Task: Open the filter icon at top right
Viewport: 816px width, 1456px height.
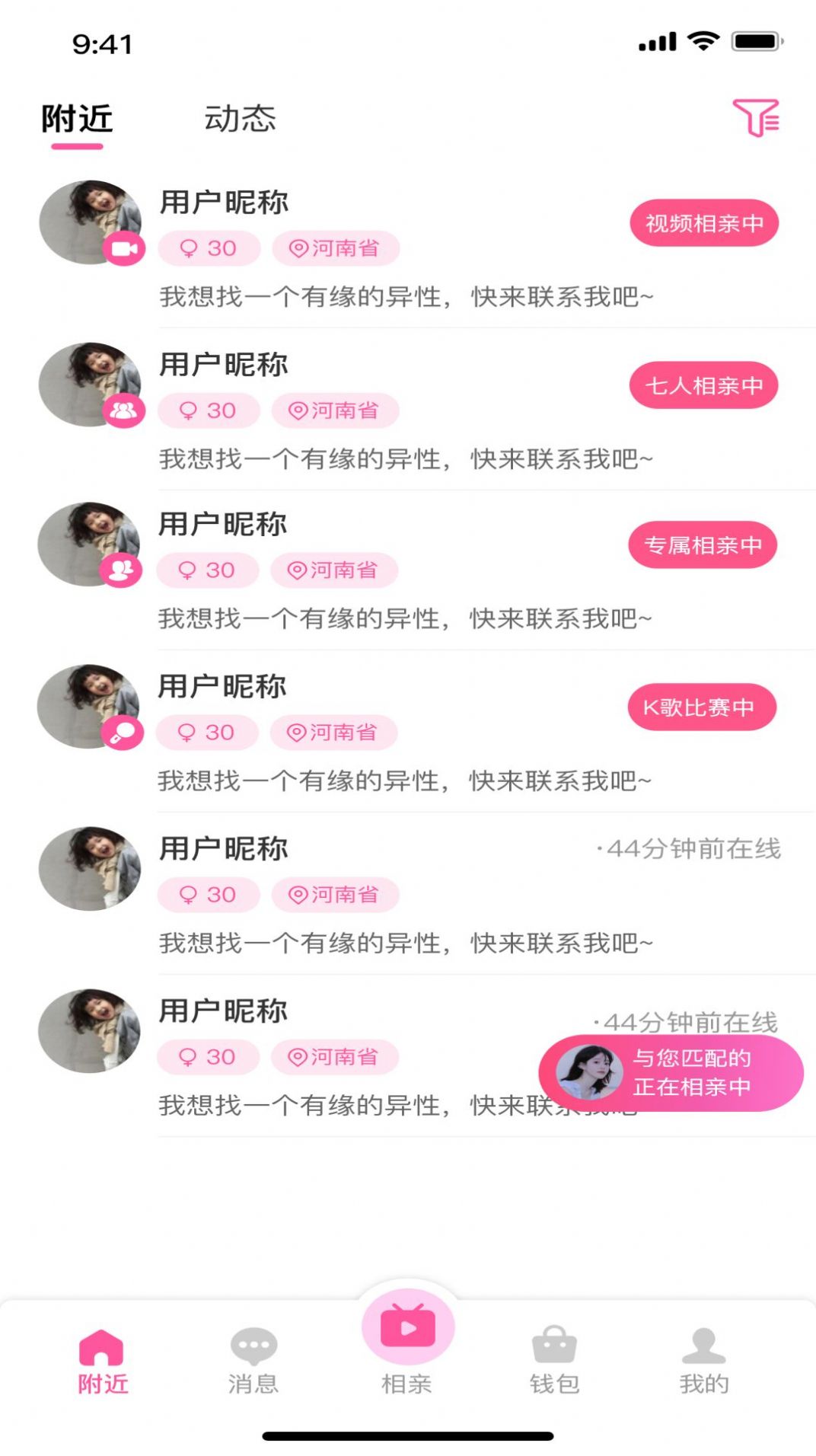Action: pos(755,118)
